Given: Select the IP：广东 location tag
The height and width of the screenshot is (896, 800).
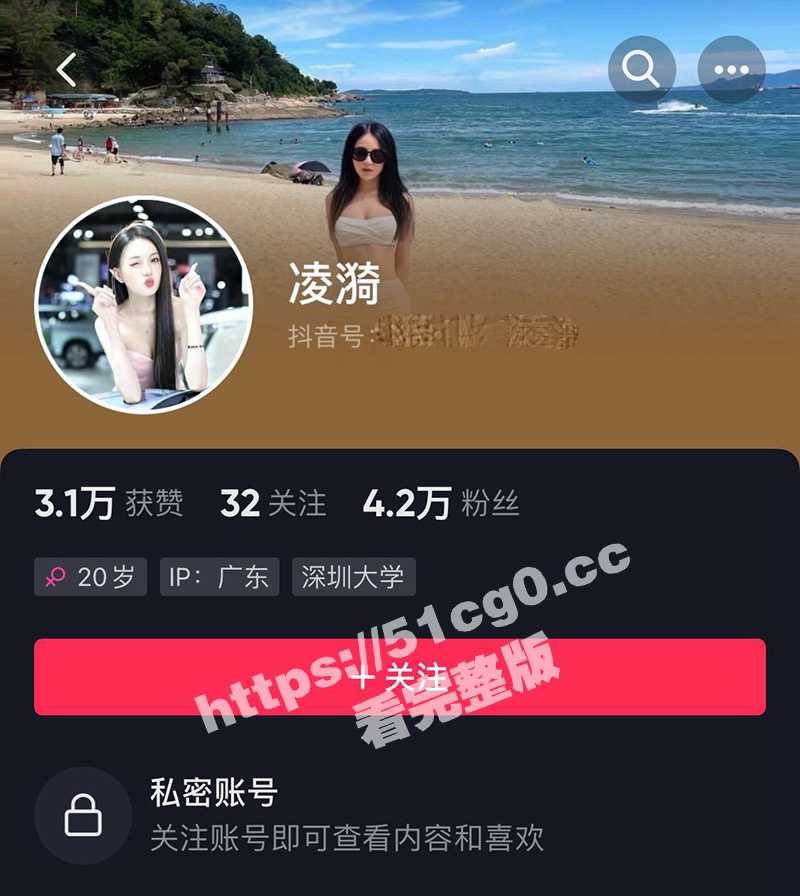Looking at the screenshot, I should point(215,575).
